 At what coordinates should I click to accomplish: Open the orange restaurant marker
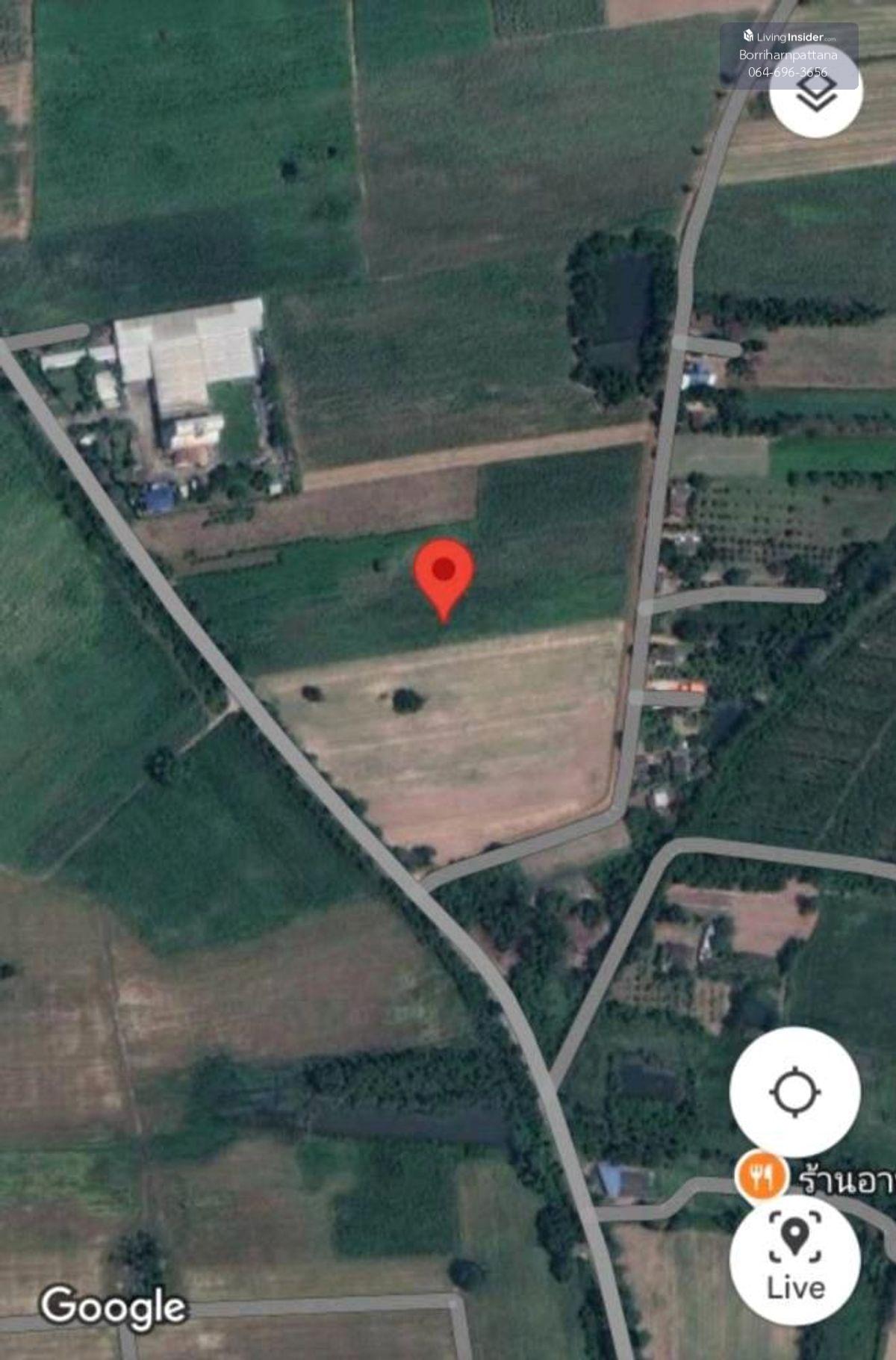coord(761,1176)
